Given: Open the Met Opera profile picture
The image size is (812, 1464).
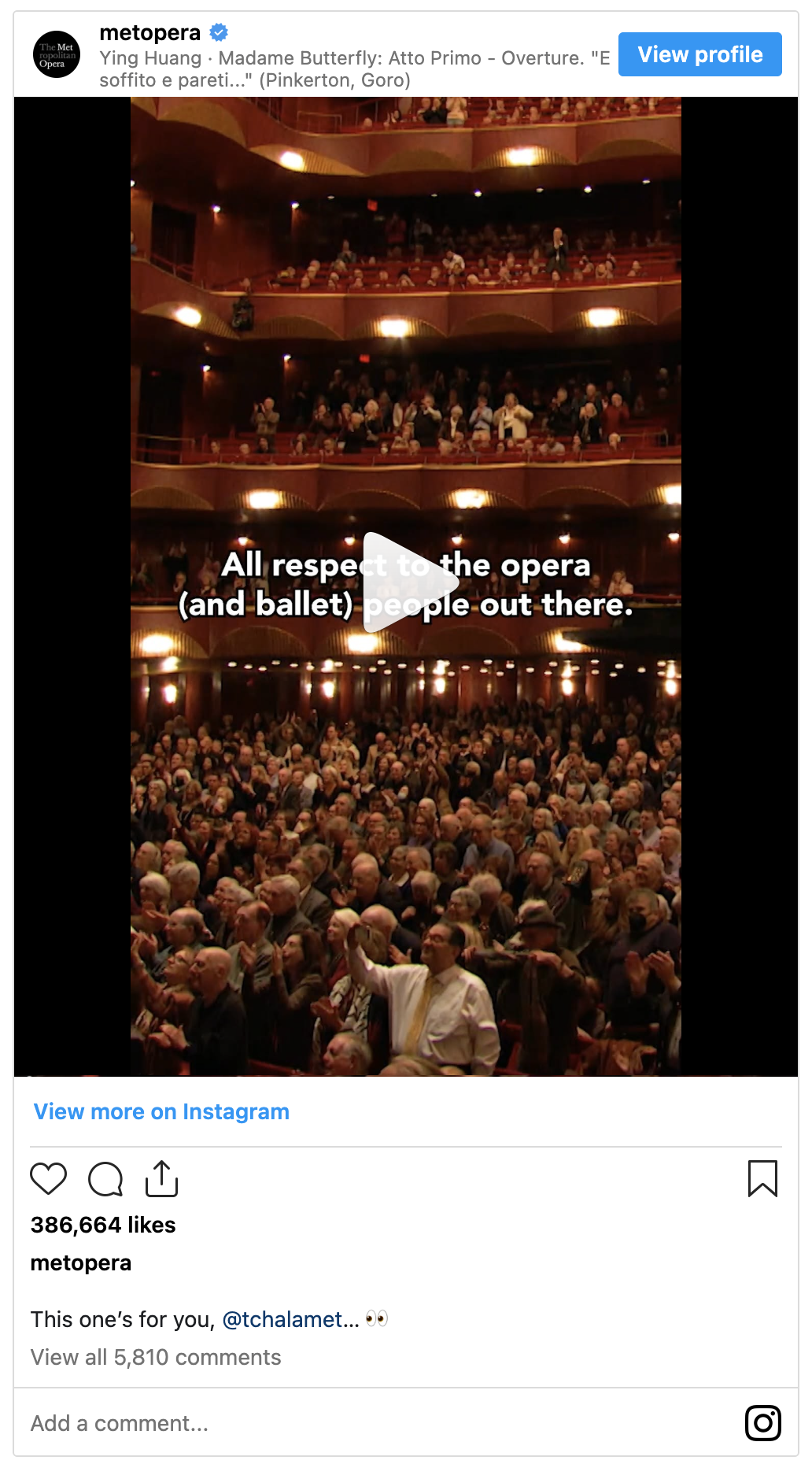Looking at the screenshot, I should click(x=57, y=54).
